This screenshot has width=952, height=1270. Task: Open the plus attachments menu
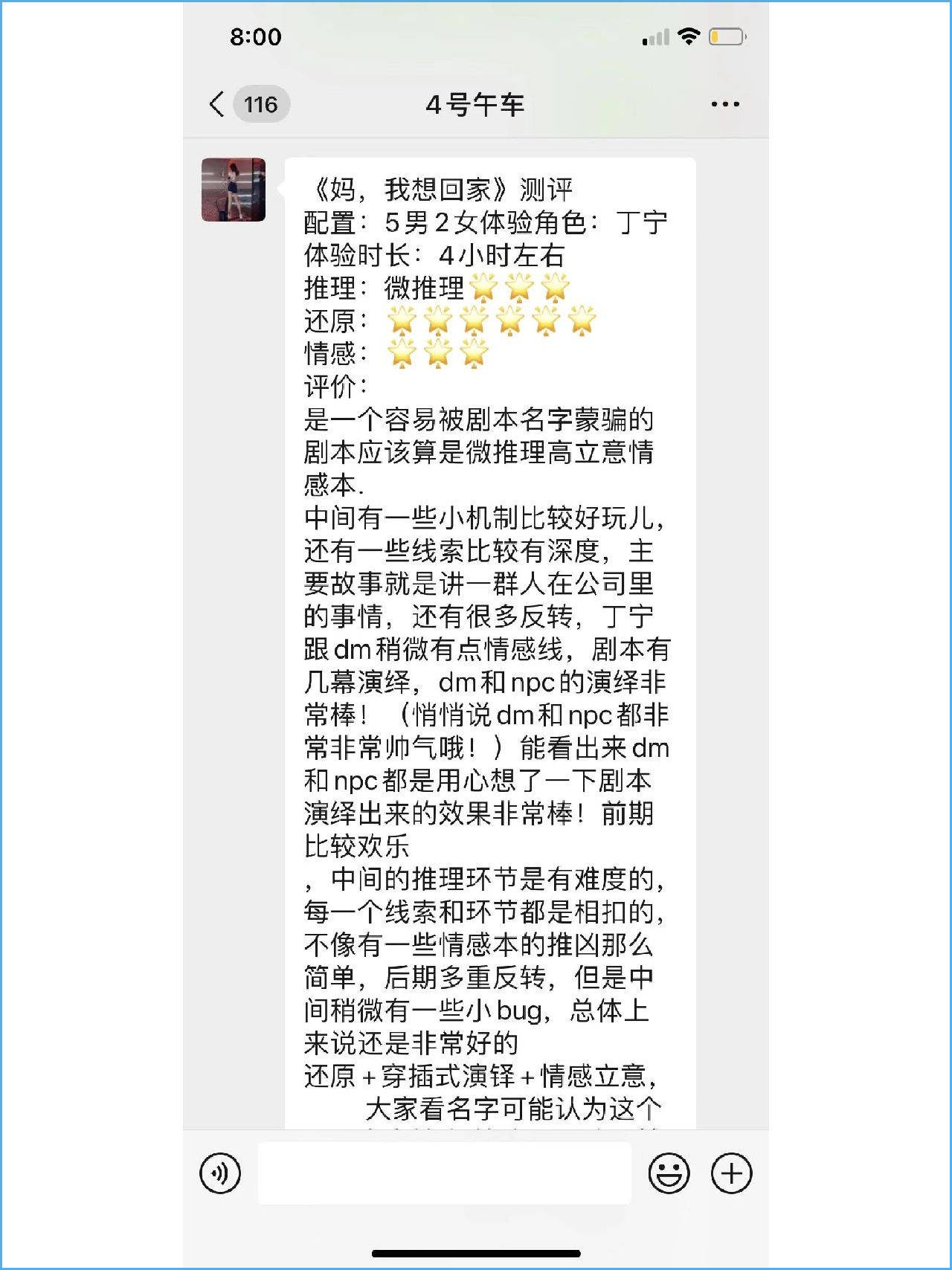point(732,1173)
